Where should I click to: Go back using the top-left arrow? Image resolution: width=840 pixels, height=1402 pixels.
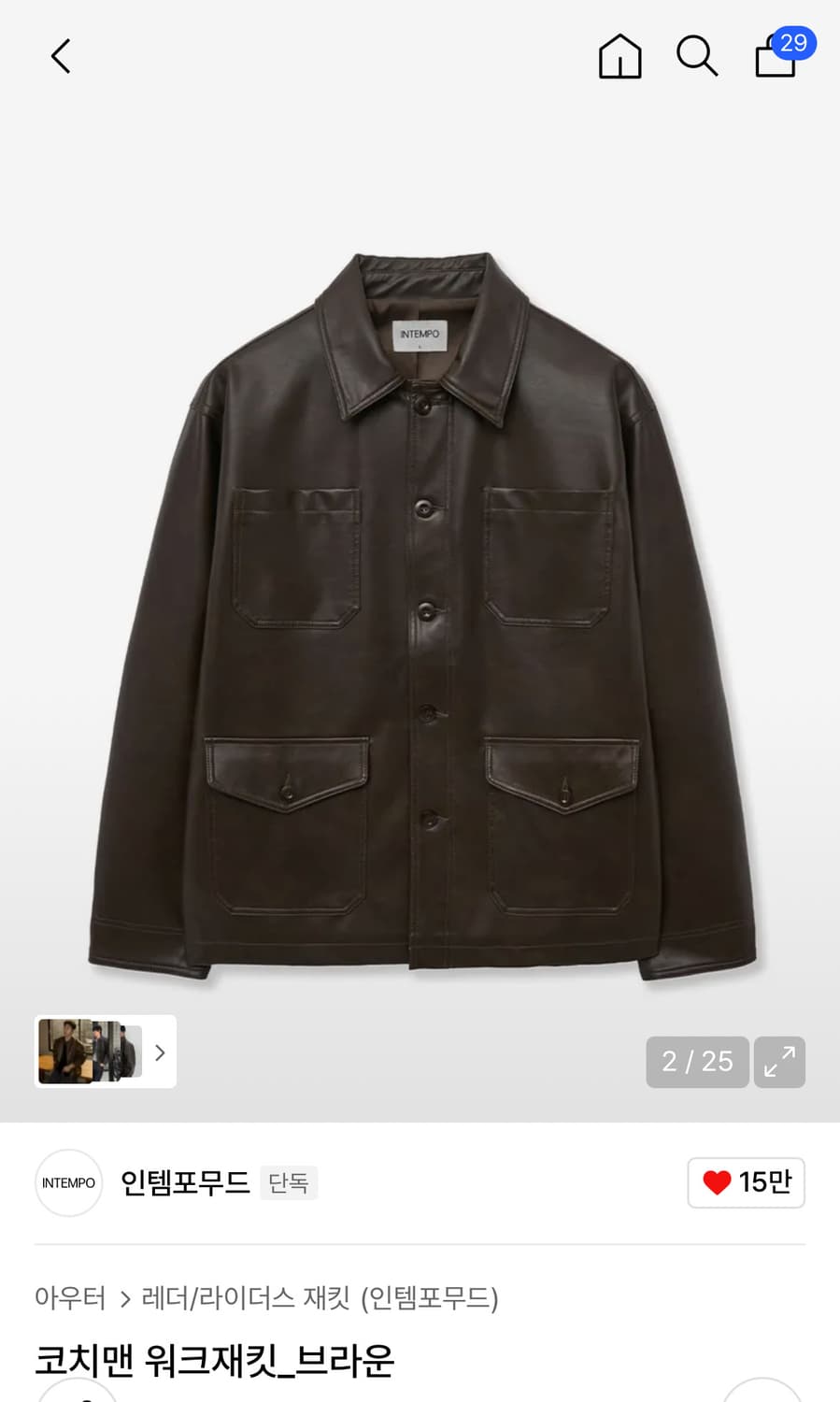click(x=61, y=56)
